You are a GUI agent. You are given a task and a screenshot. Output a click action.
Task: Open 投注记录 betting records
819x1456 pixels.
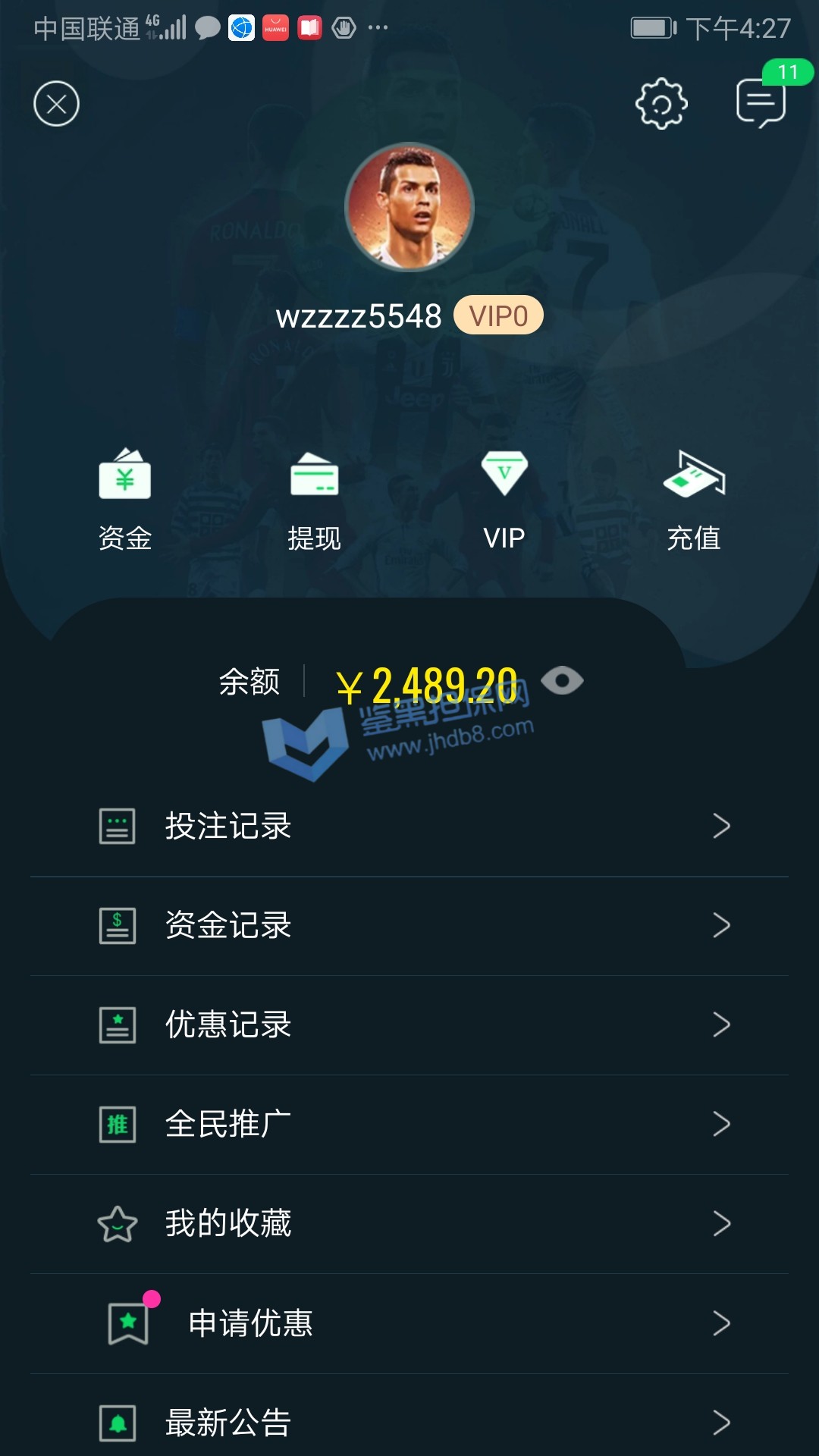[409, 826]
